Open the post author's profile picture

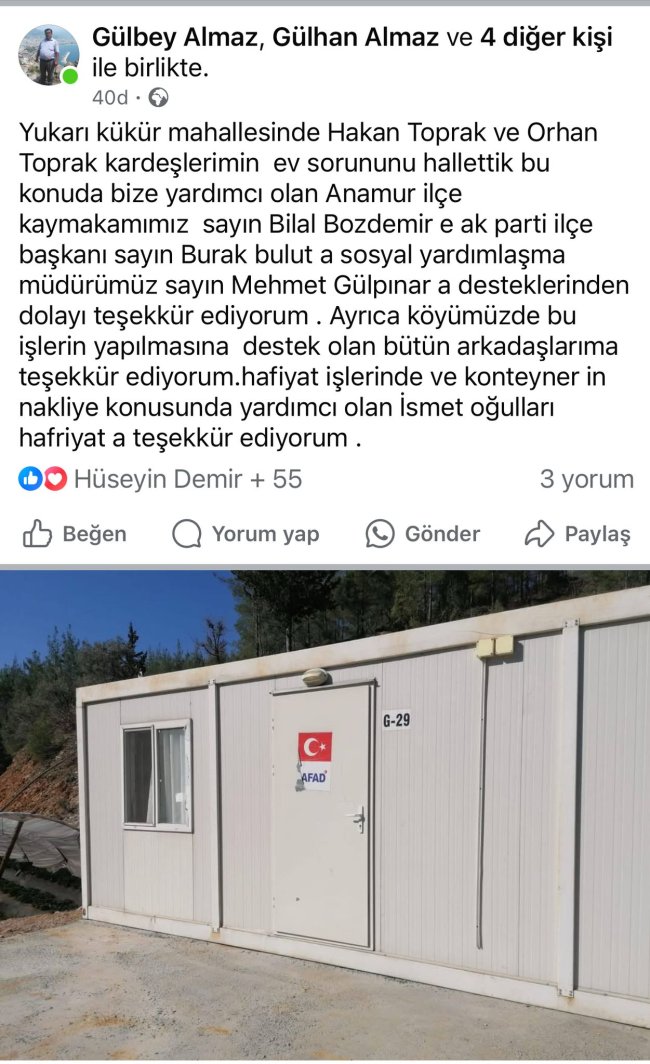pyautogui.click(x=48, y=54)
